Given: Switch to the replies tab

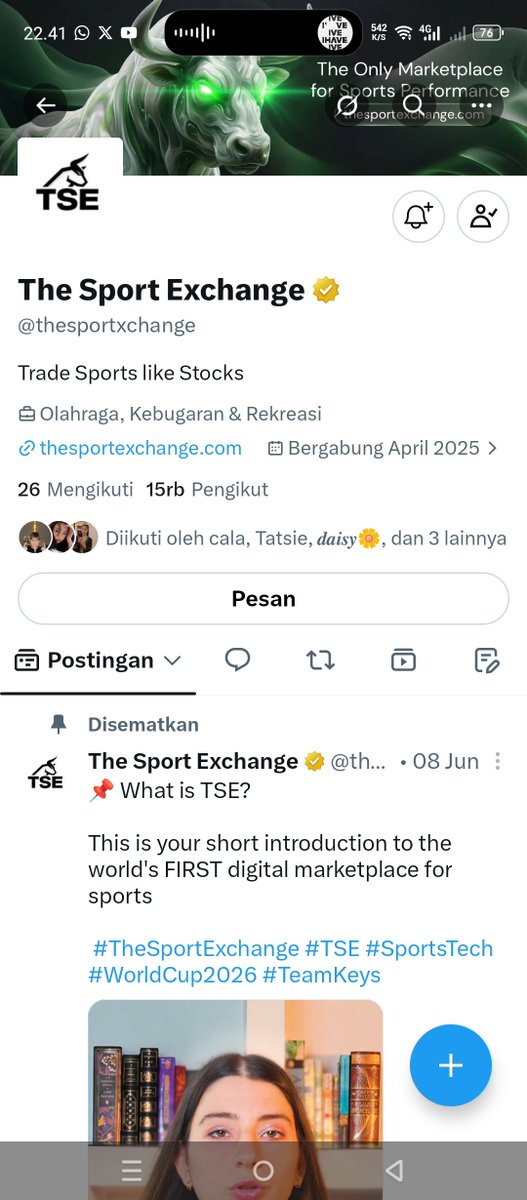Looking at the screenshot, I should coord(237,660).
